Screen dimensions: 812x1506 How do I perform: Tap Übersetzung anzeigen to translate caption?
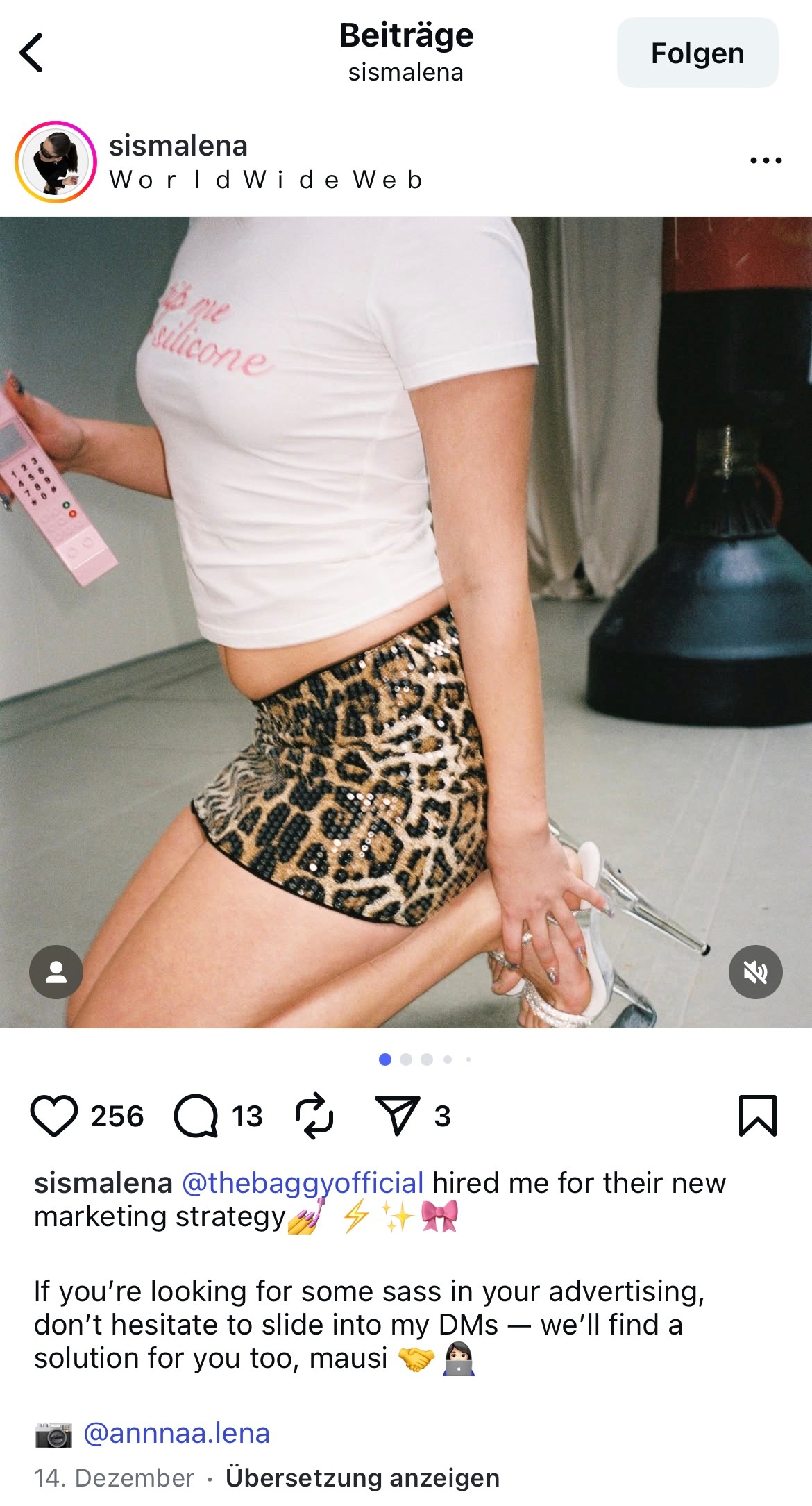[362, 1478]
